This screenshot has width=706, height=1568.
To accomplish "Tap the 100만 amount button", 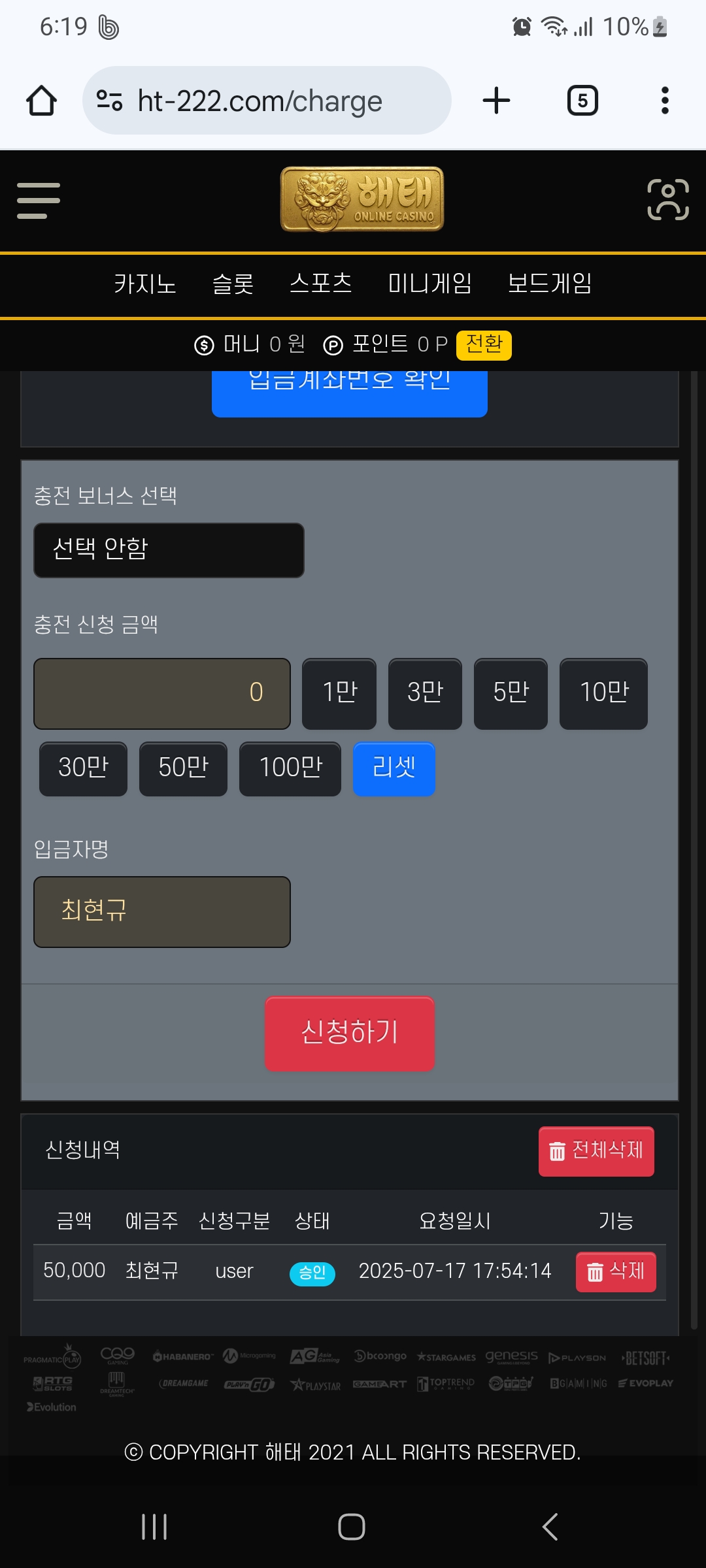I will click(290, 768).
